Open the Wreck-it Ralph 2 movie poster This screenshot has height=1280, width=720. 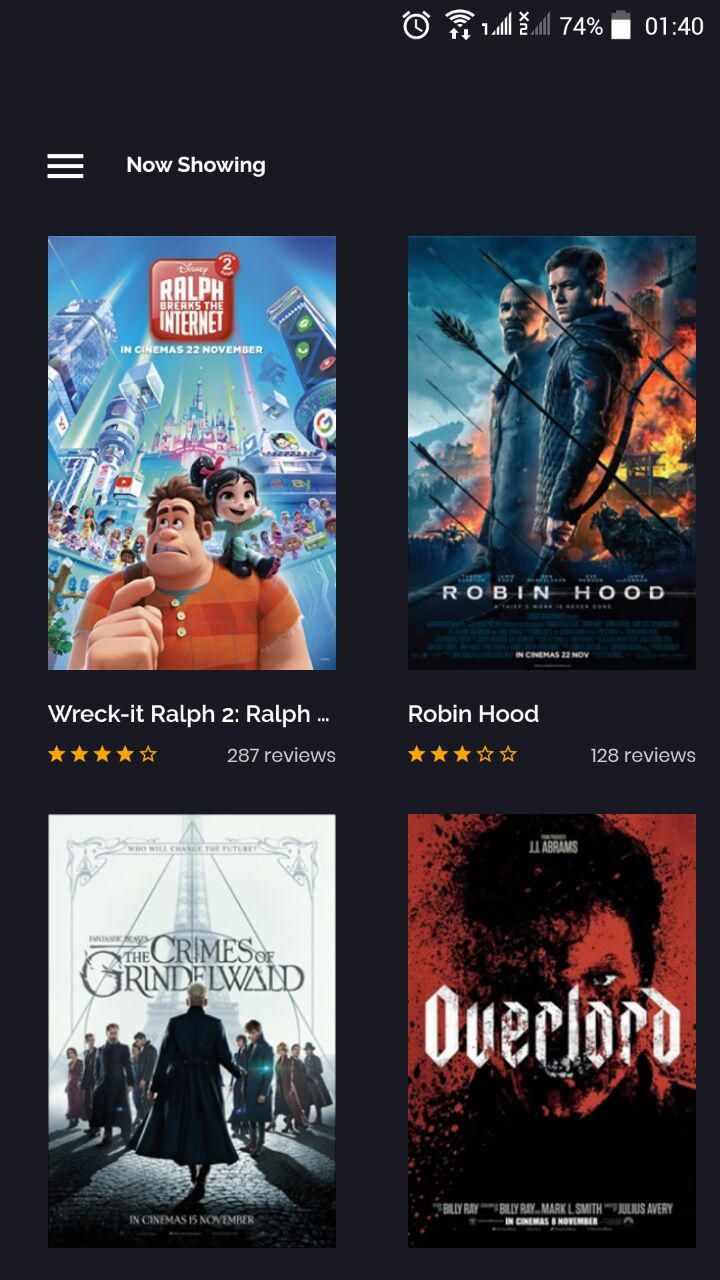point(192,452)
